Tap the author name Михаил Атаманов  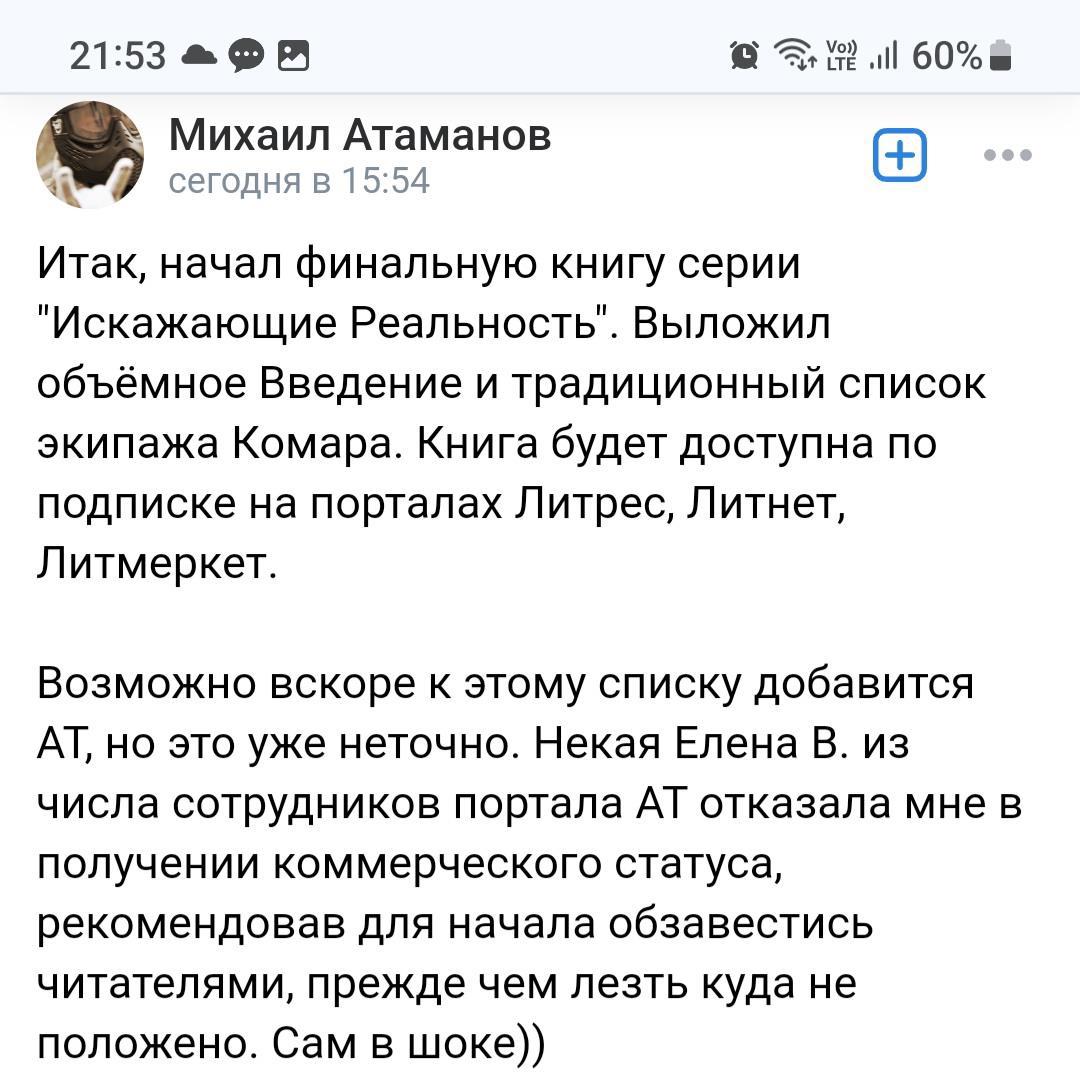[x=359, y=134]
